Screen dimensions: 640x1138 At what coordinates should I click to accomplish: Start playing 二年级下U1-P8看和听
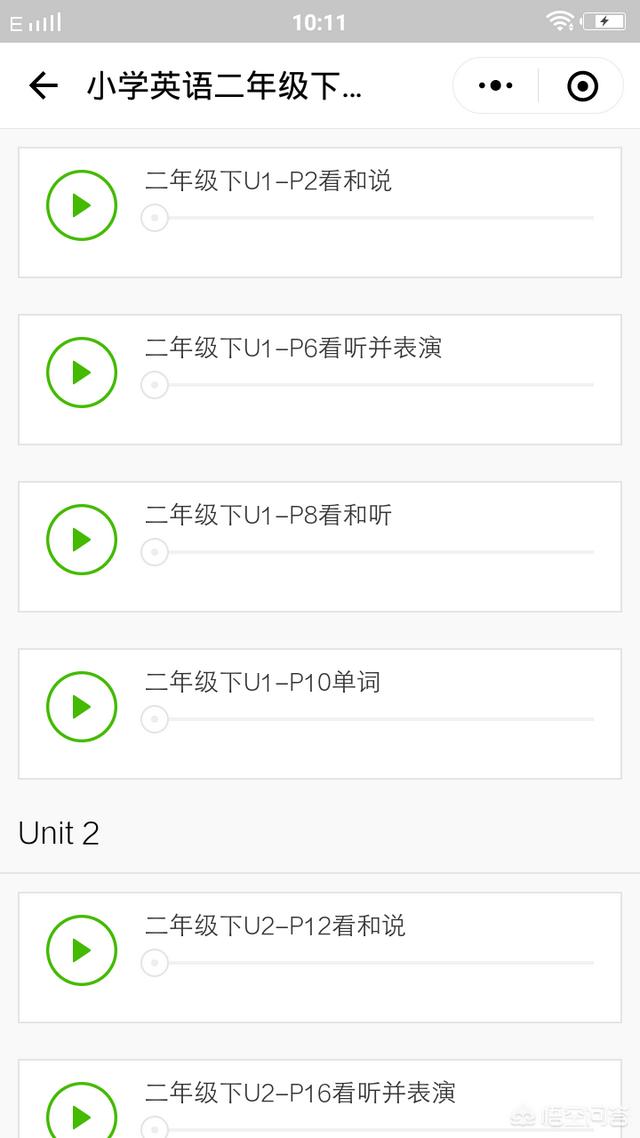click(x=82, y=540)
